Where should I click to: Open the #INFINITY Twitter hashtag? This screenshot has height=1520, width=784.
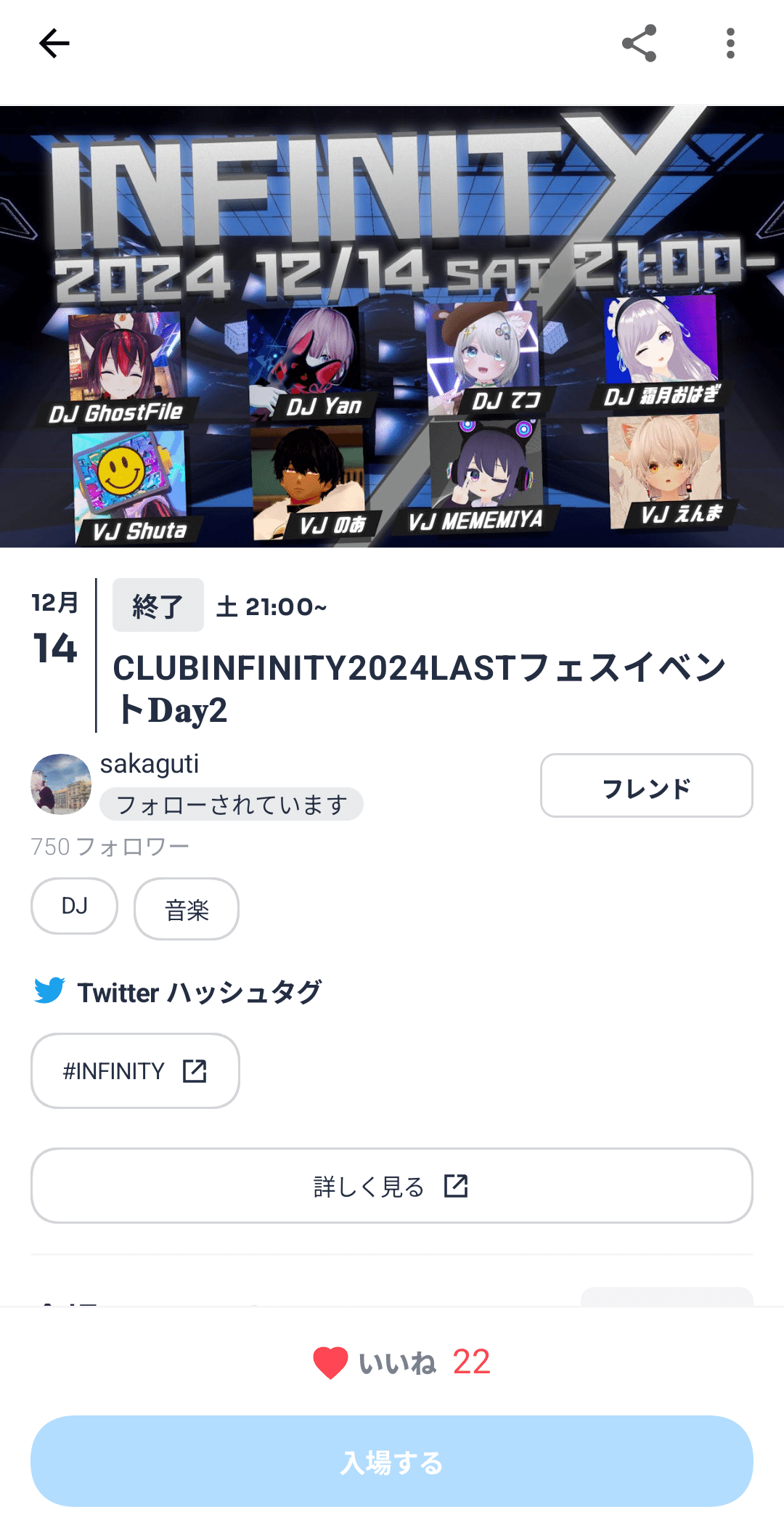click(x=135, y=1071)
